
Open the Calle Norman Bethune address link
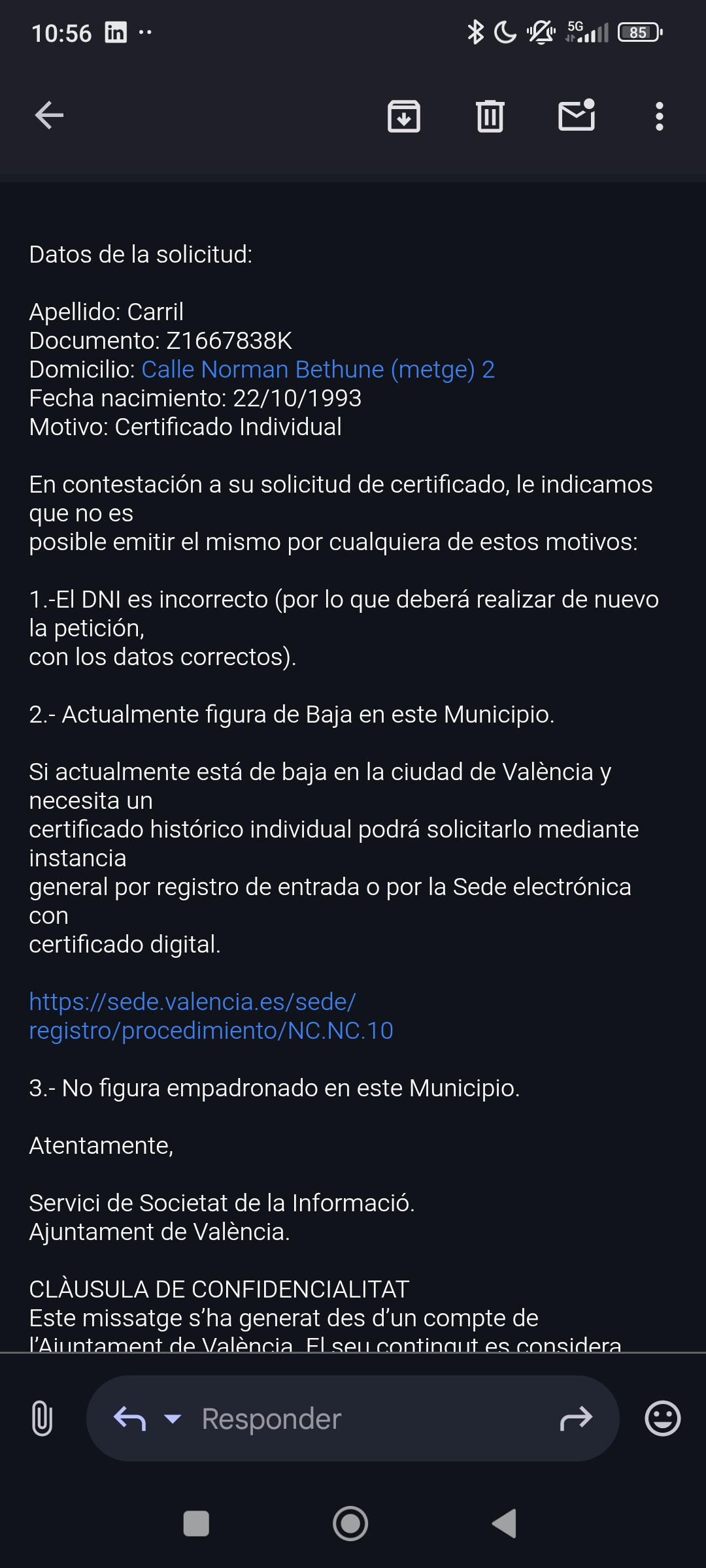click(x=318, y=370)
